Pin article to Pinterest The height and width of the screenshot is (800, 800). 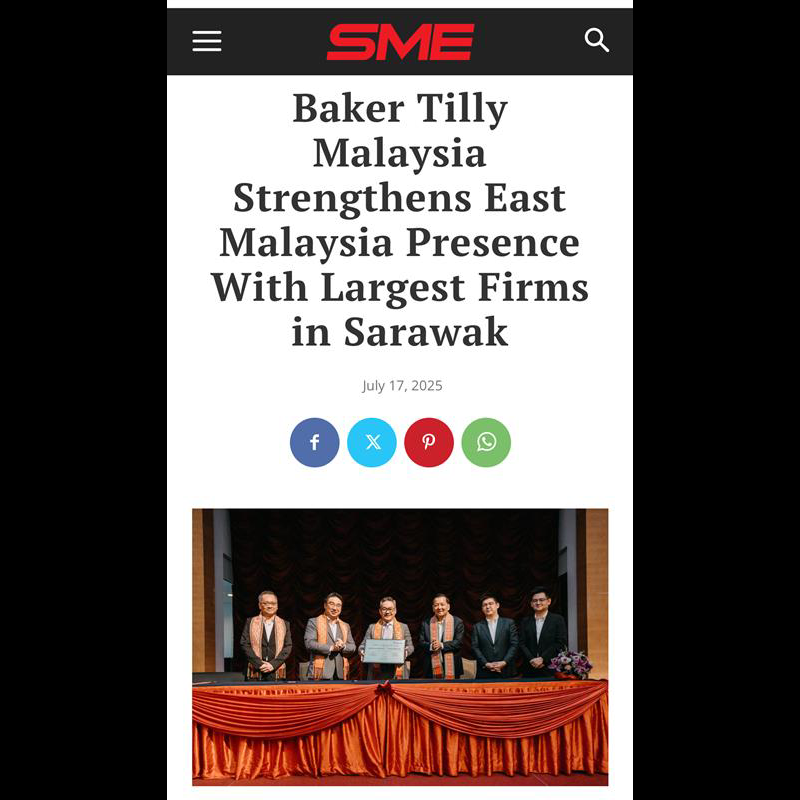click(x=429, y=443)
